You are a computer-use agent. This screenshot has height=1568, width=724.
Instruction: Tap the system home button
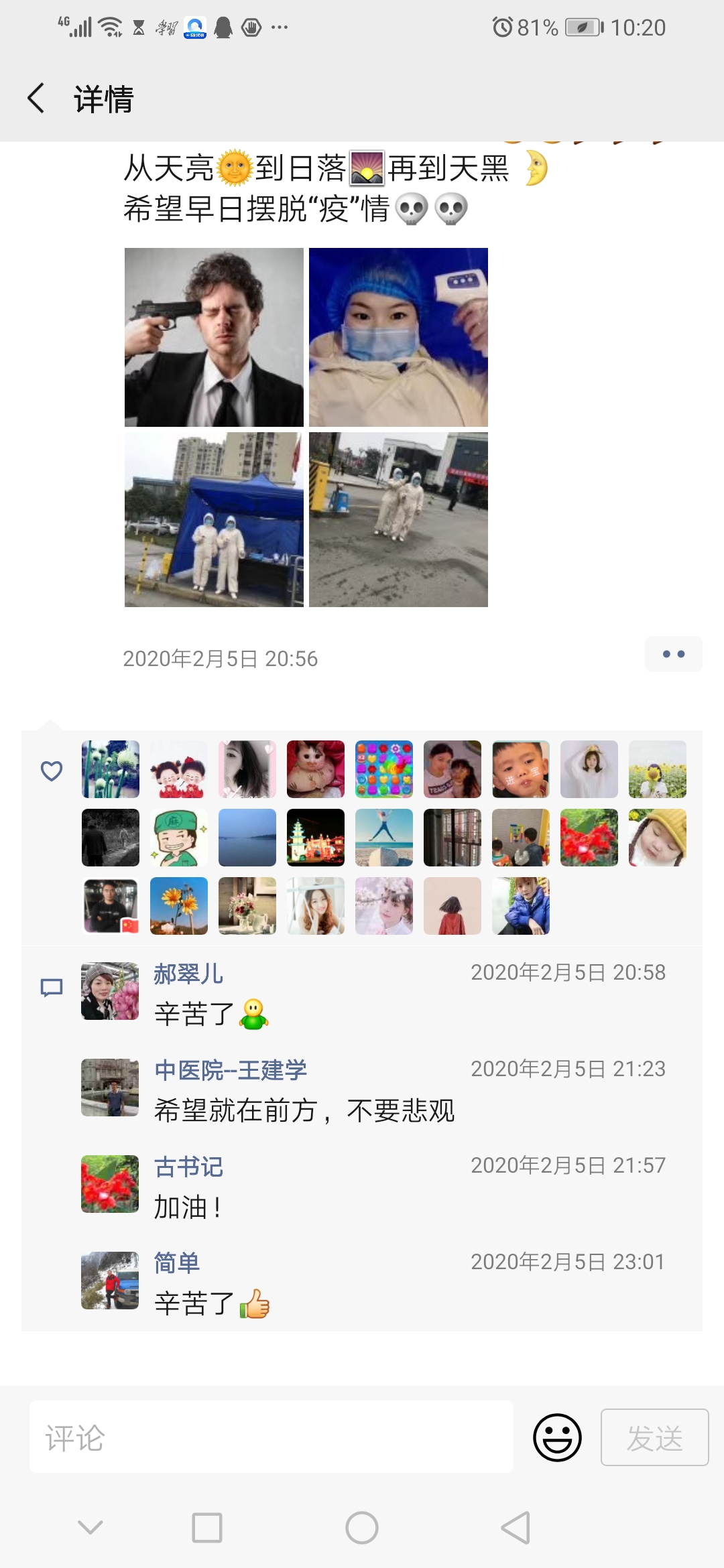362,1528
